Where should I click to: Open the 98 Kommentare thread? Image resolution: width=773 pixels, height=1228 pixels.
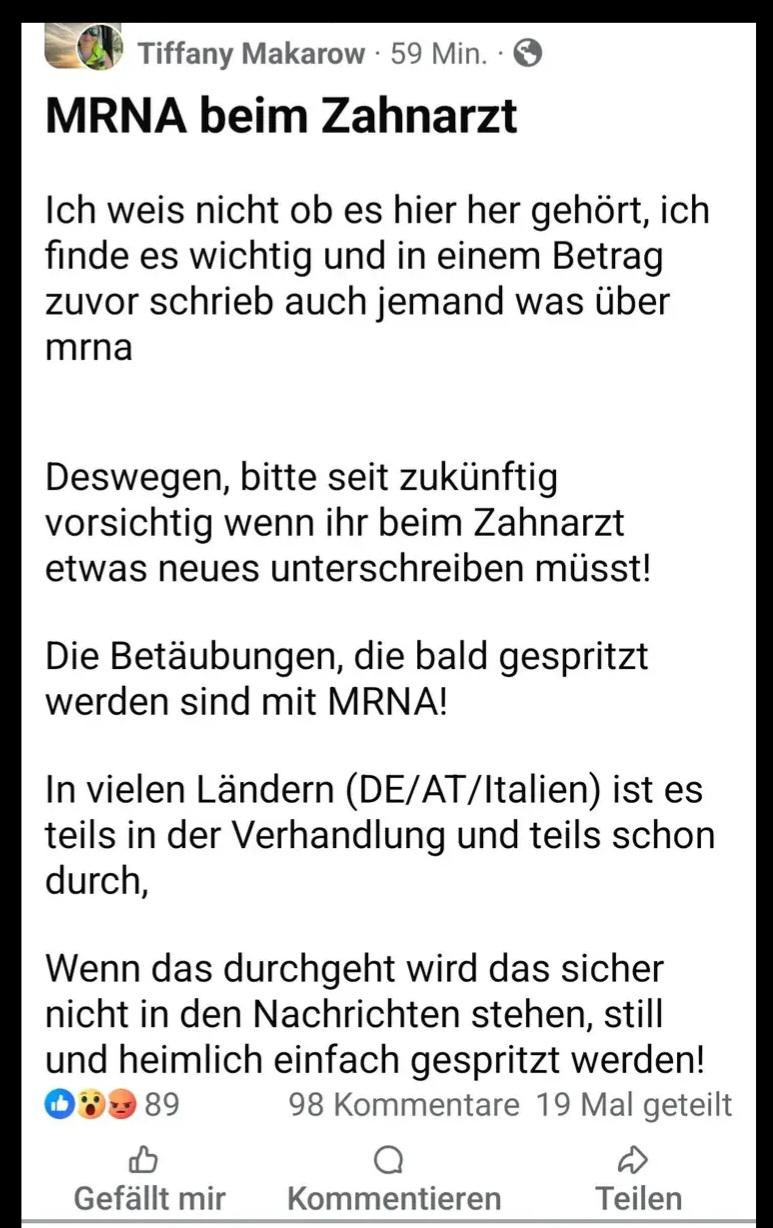(404, 1105)
